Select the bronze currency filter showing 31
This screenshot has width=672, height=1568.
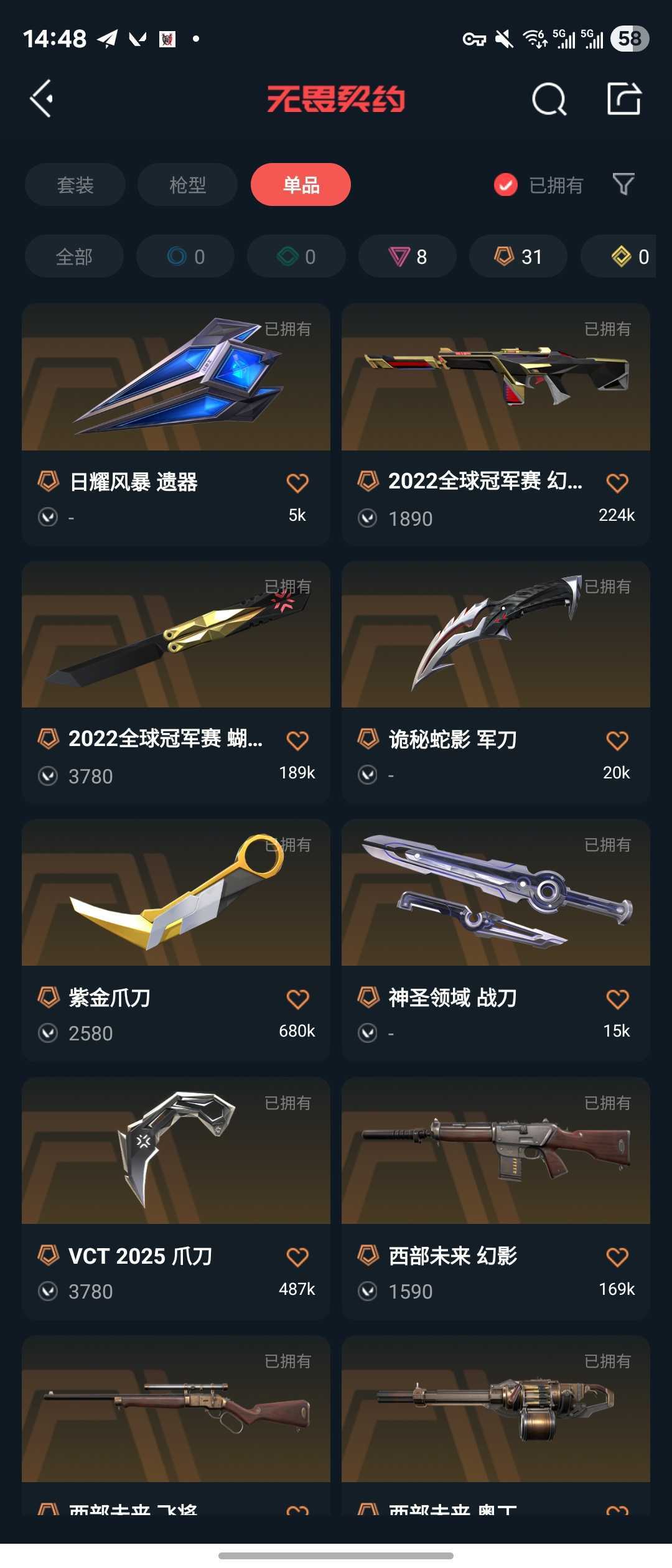point(518,256)
